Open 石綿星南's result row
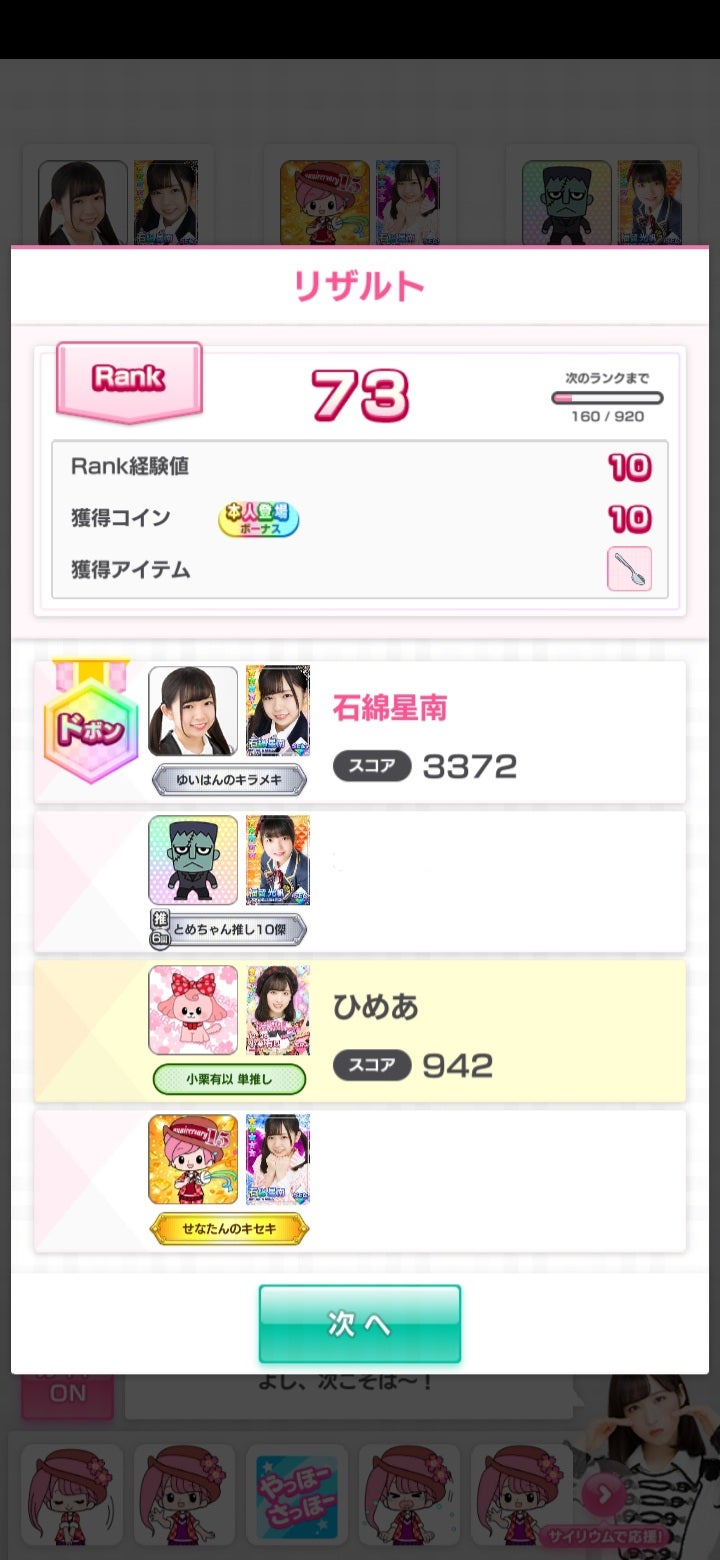Viewport: 720px width, 1560px height. [x=360, y=732]
